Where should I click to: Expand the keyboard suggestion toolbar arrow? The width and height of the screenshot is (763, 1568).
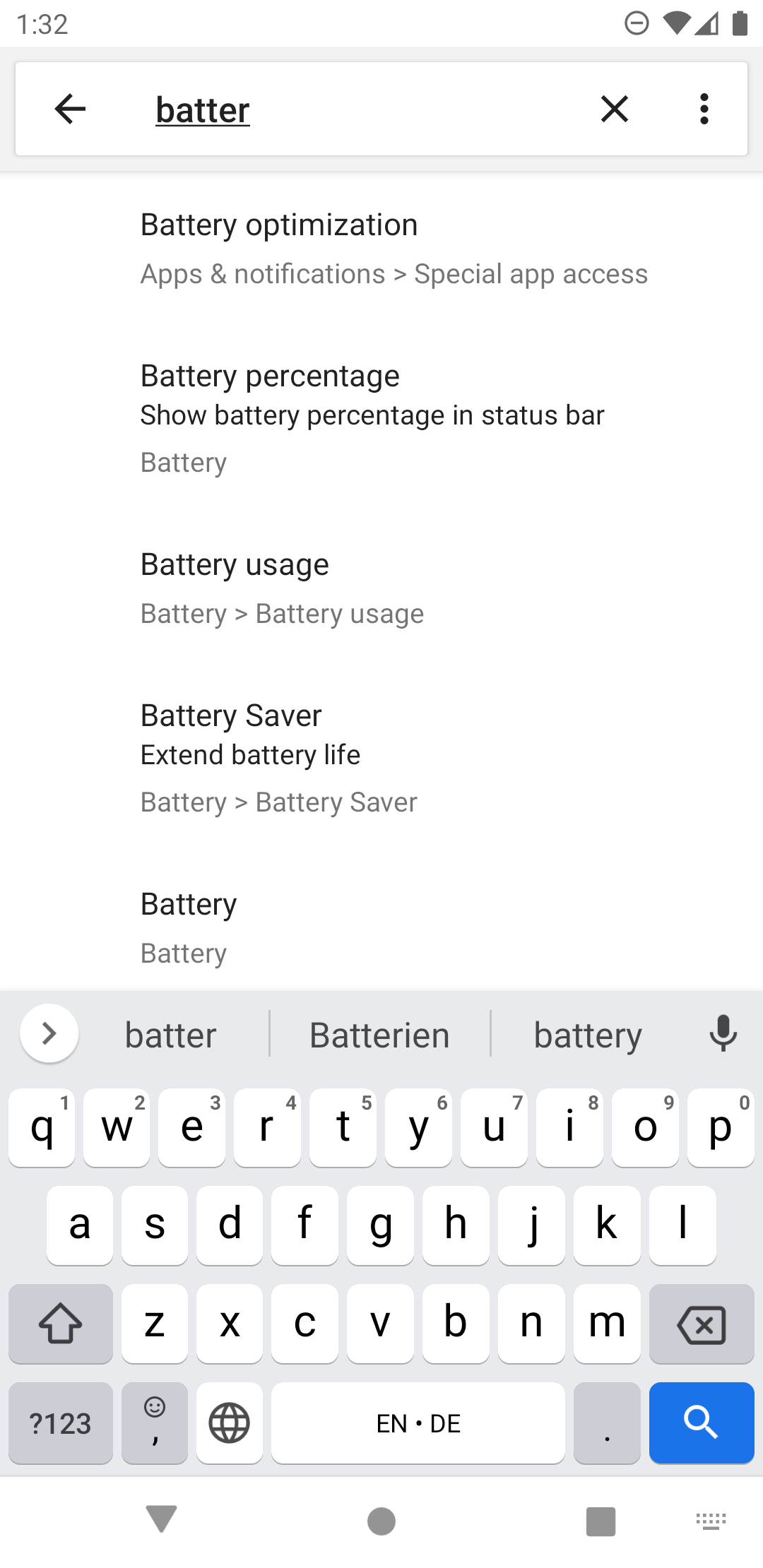tap(49, 1034)
